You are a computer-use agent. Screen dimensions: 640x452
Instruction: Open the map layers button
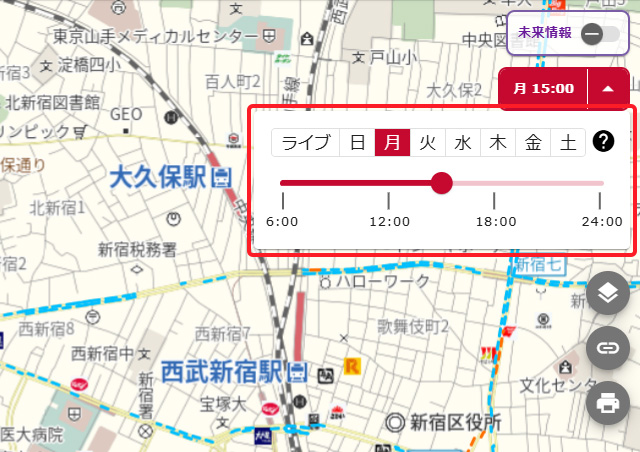point(607,294)
